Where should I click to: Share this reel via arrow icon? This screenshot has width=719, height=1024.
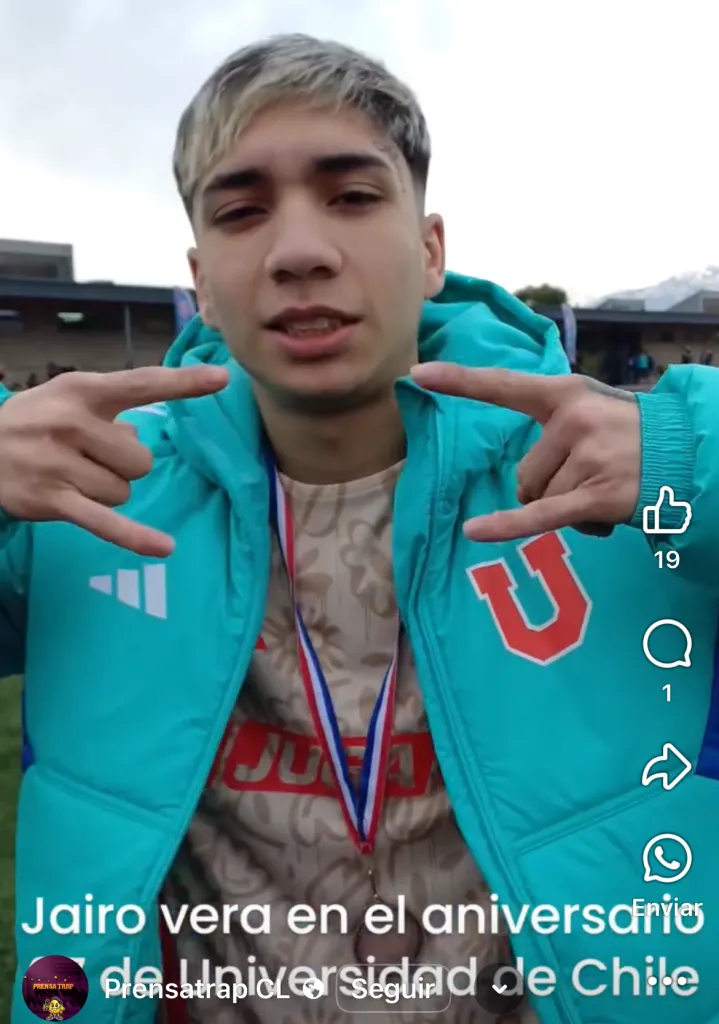pos(667,766)
